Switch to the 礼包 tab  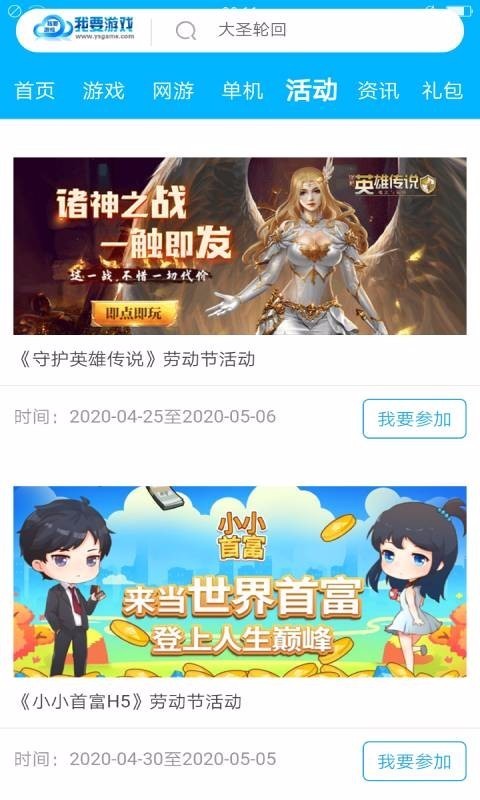coord(442,91)
